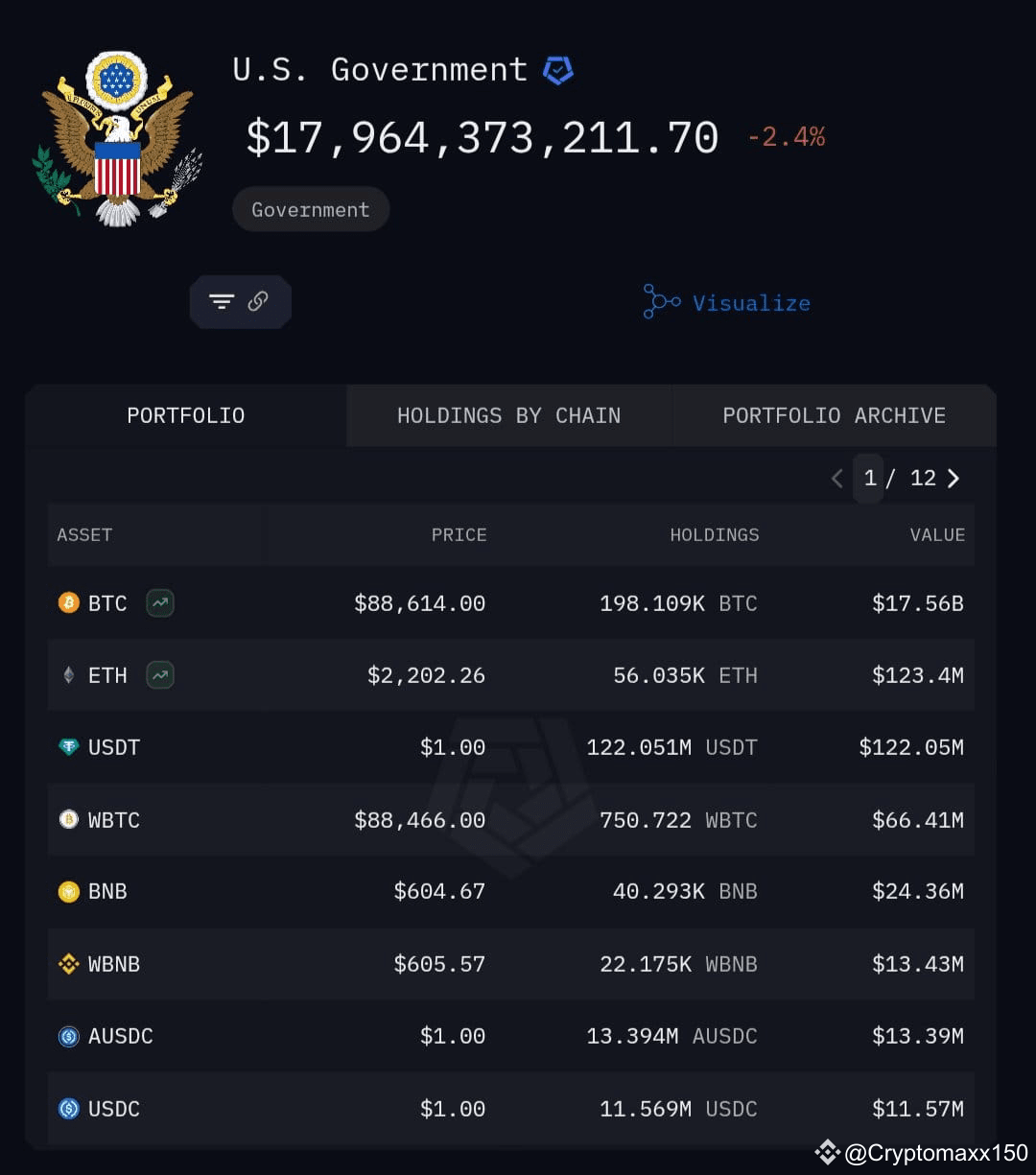Click the WBTC wrapped bitcoin icon
Viewport: 1036px width, 1175px height.
coord(67,820)
